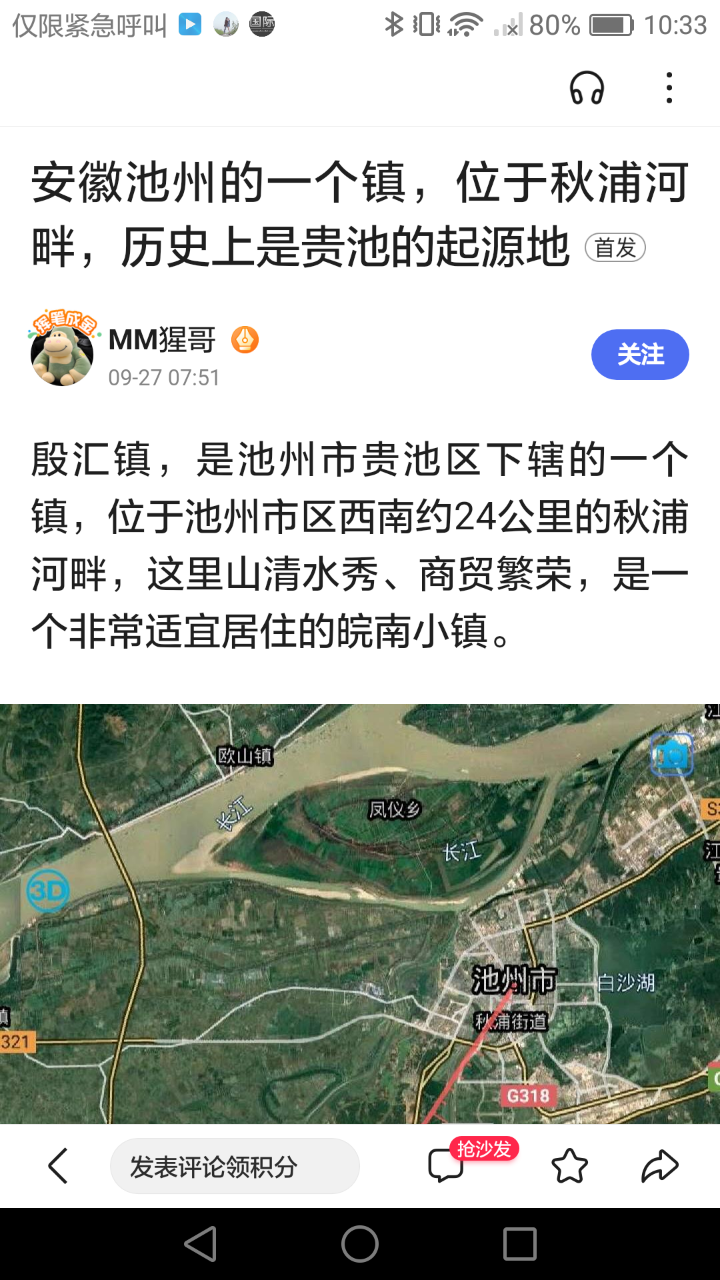
Task: Write a comment in 发表评论领积分 field
Action: [234, 1166]
